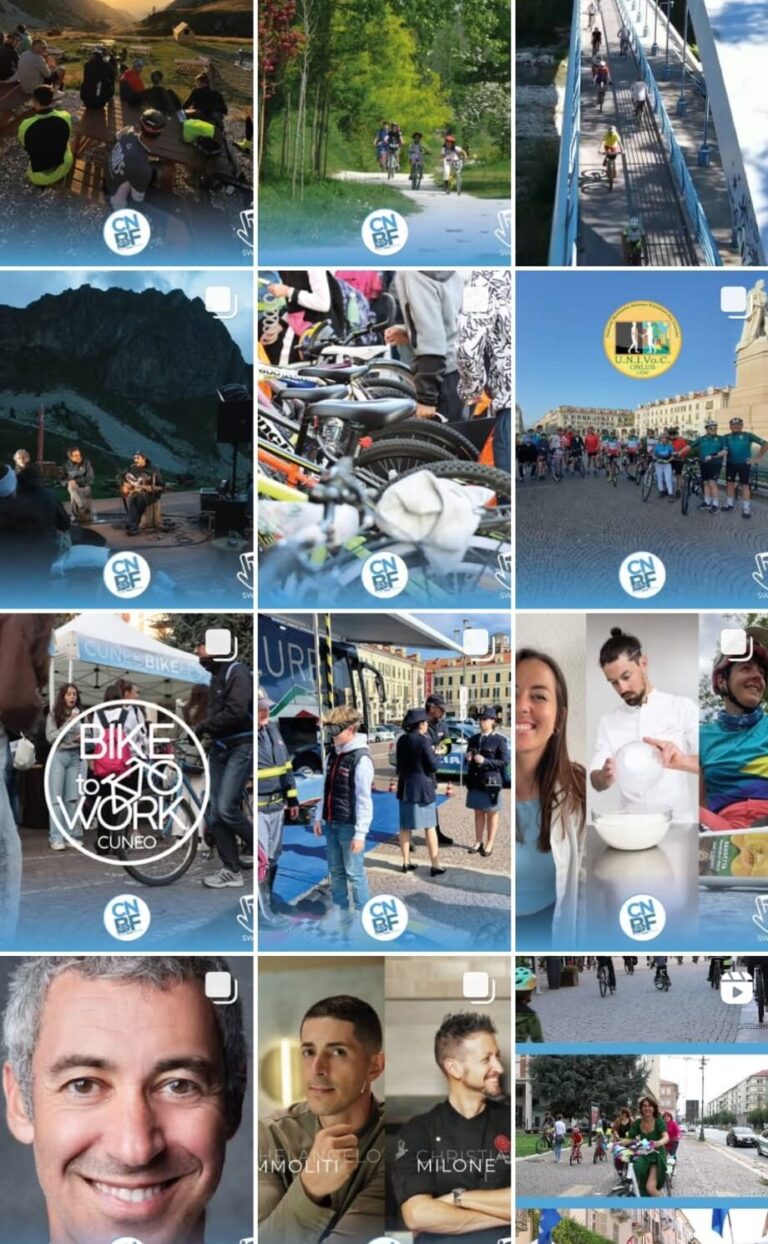Play the reel of cyclists on street
The image size is (768, 1244).
[x=642, y=1100]
